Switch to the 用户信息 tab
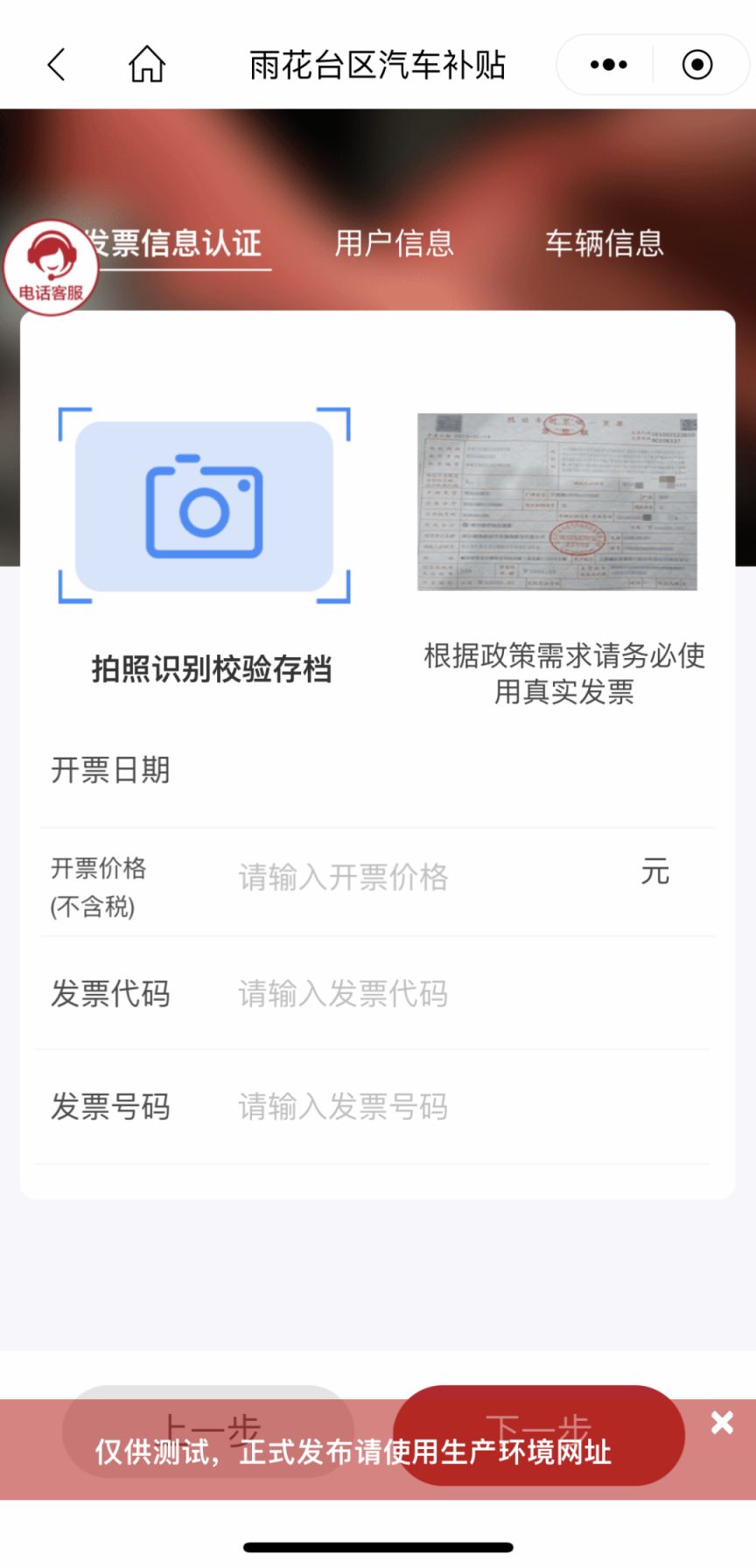The image size is (756, 1568). pos(394,243)
